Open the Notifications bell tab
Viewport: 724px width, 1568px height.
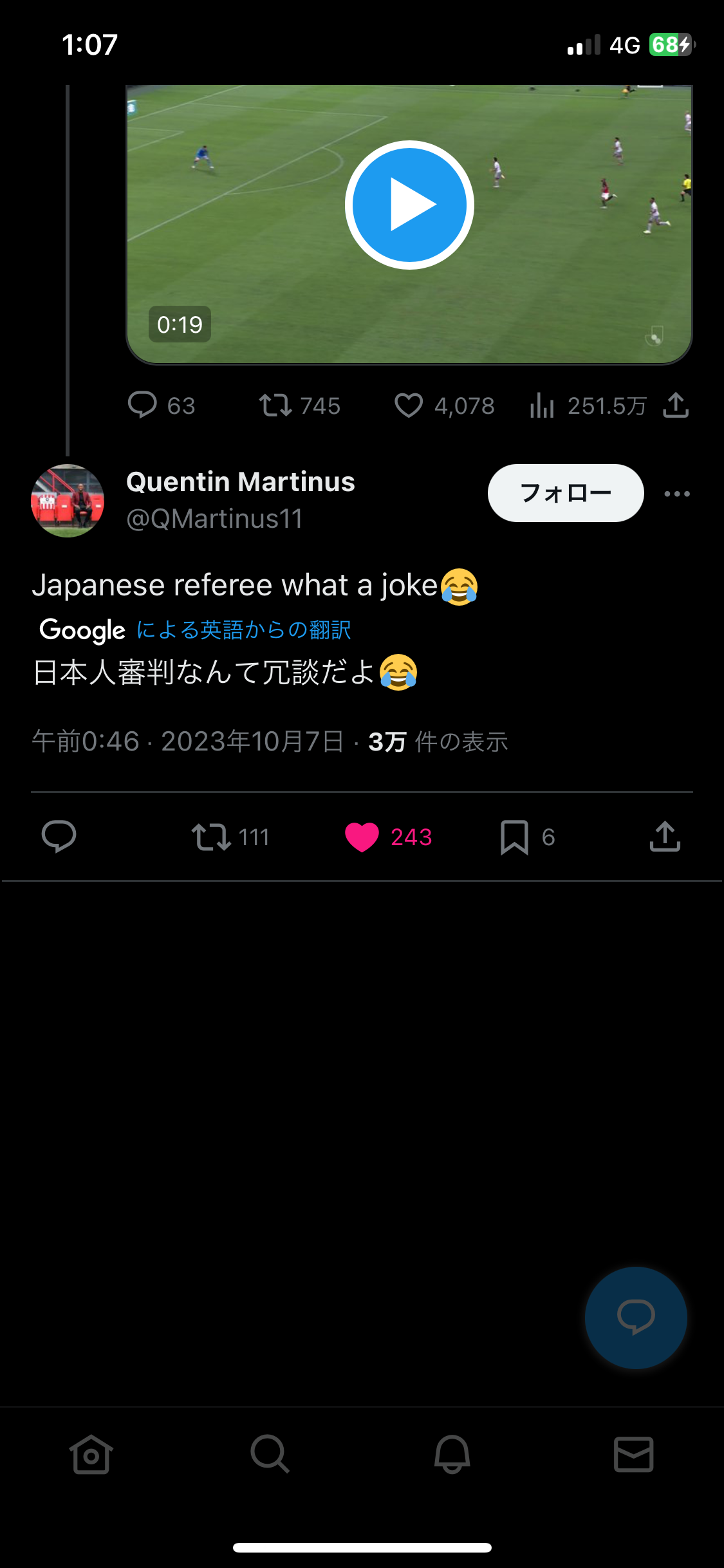pyautogui.click(x=452, y=1454)
